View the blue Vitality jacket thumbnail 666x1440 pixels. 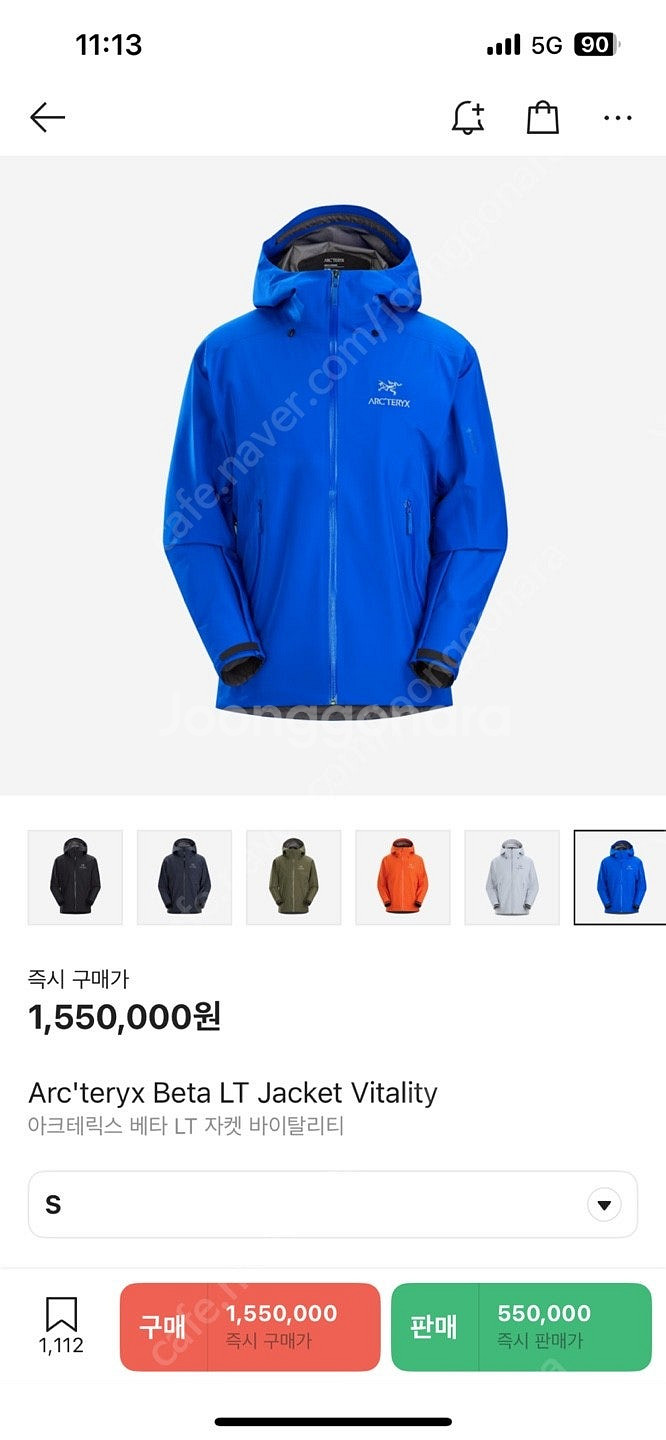[619, 877]
